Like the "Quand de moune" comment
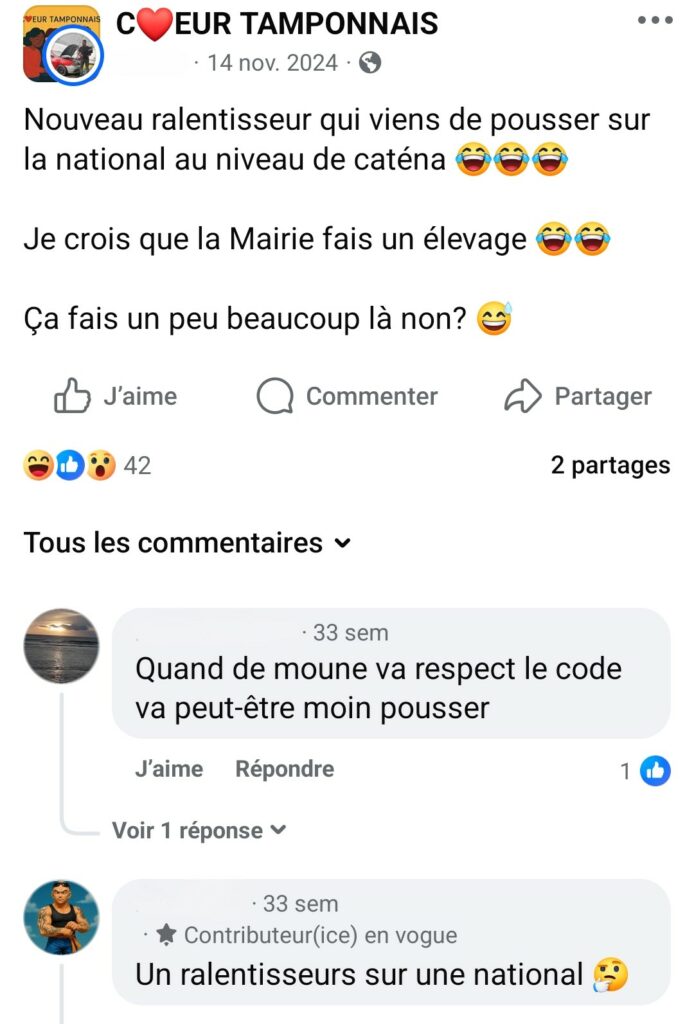The height and width of the screenshot is (1024, 694). pyautogui.click(x=168, y=769)
